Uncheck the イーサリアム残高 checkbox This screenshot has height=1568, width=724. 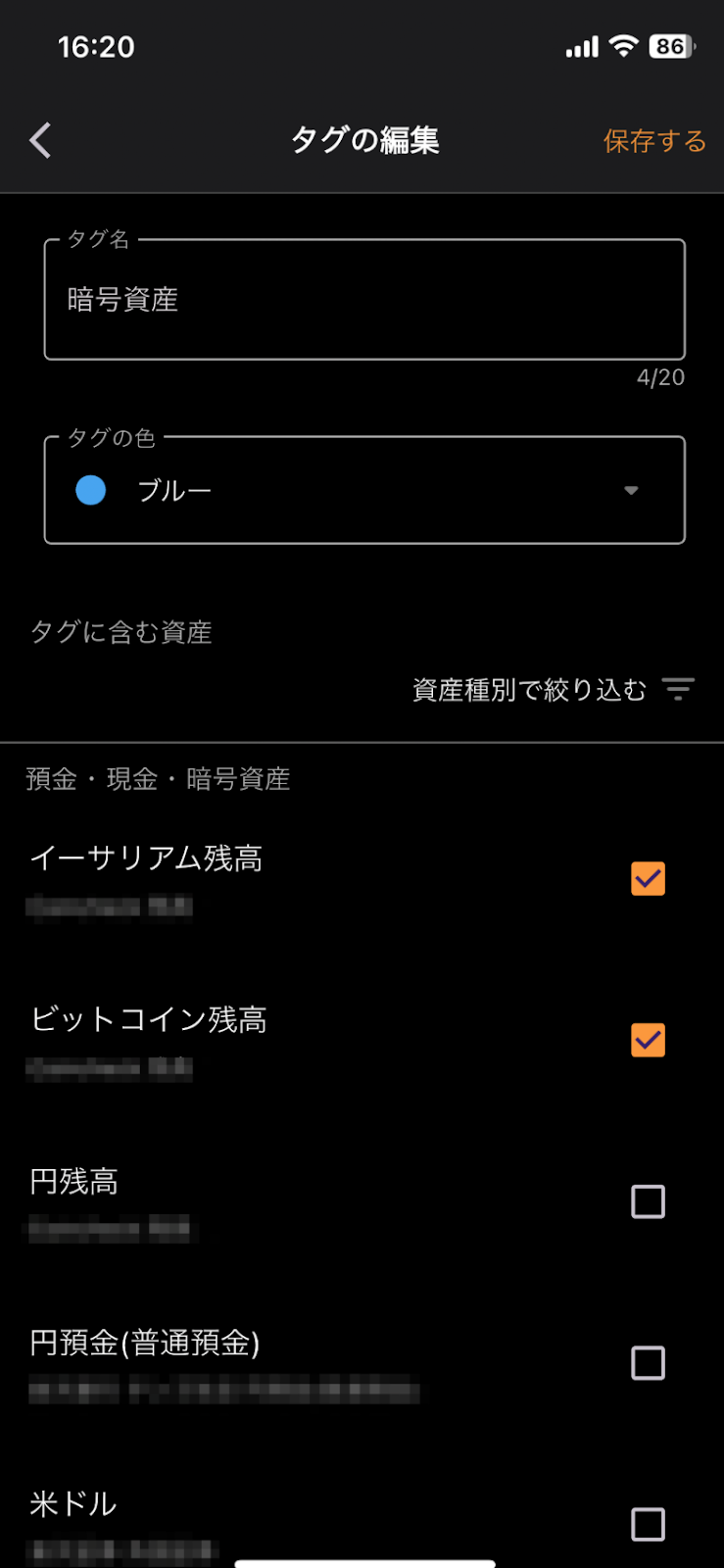pyautogui.click(x=648, y=879)
